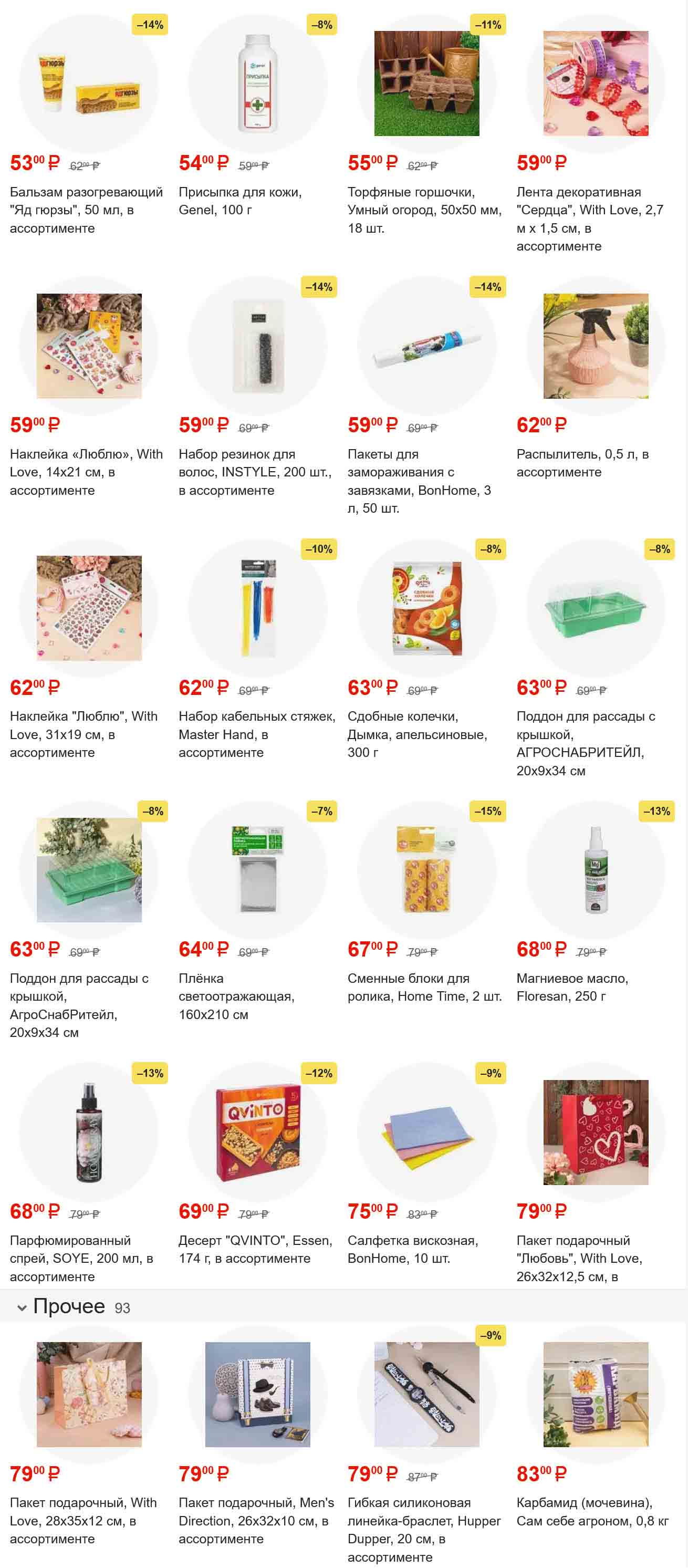Open Hupper Dupper silicone ruler-bracelet
The width and height of the screenshot is (688, 1568).
click(426, 1394)
